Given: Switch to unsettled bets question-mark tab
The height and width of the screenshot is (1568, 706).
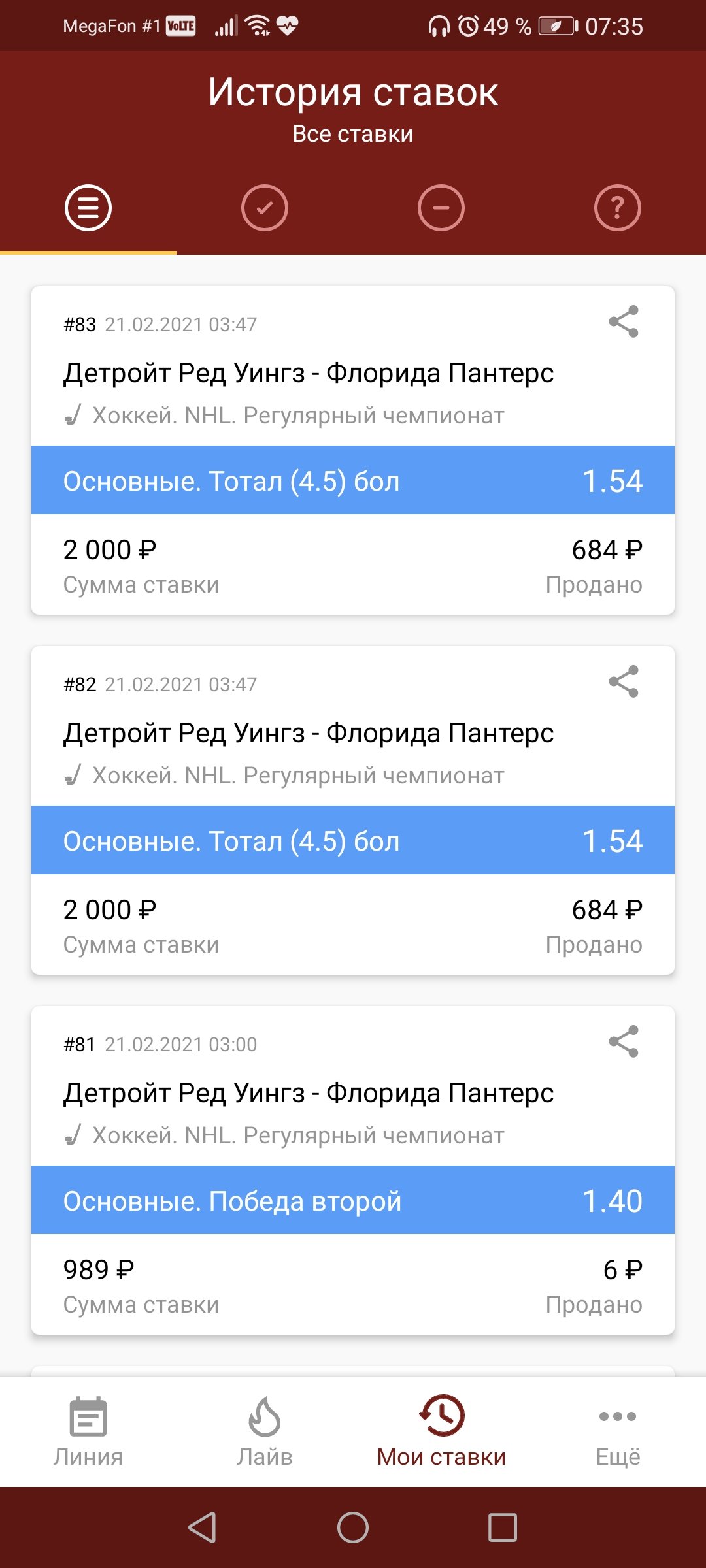Looking at the screenshot, I should tap(617, 208).
